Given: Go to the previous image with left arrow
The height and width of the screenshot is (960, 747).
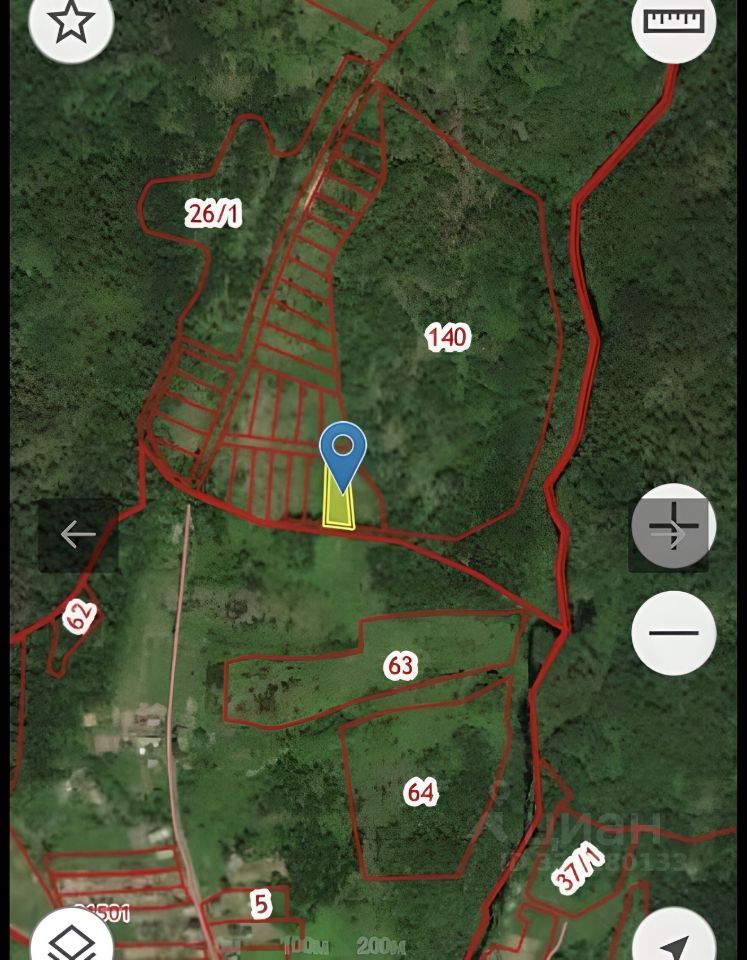Looking at the screenshot, I should pos(78,535).
